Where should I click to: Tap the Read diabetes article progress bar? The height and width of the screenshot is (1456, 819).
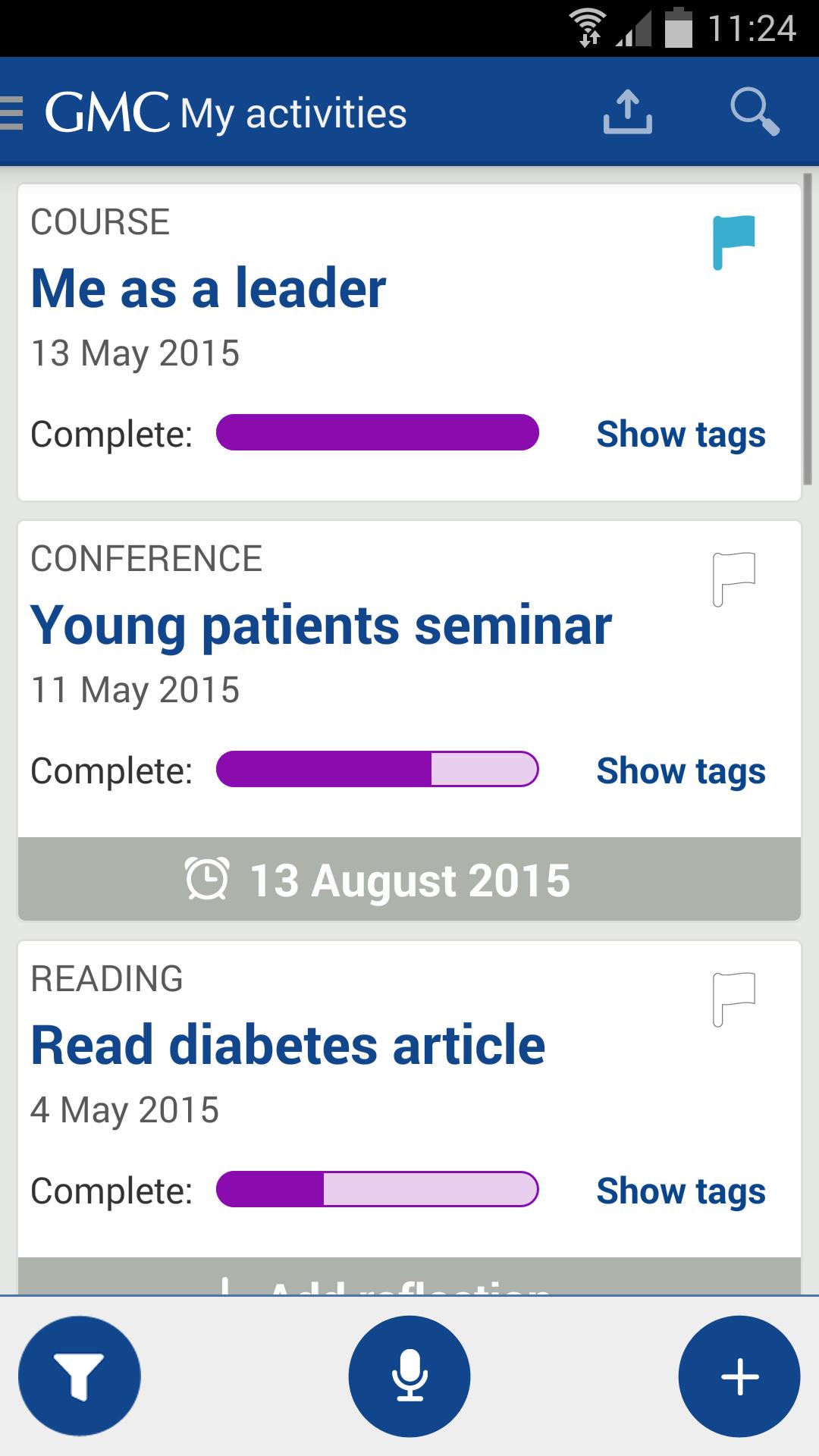tap(377, 1191)
